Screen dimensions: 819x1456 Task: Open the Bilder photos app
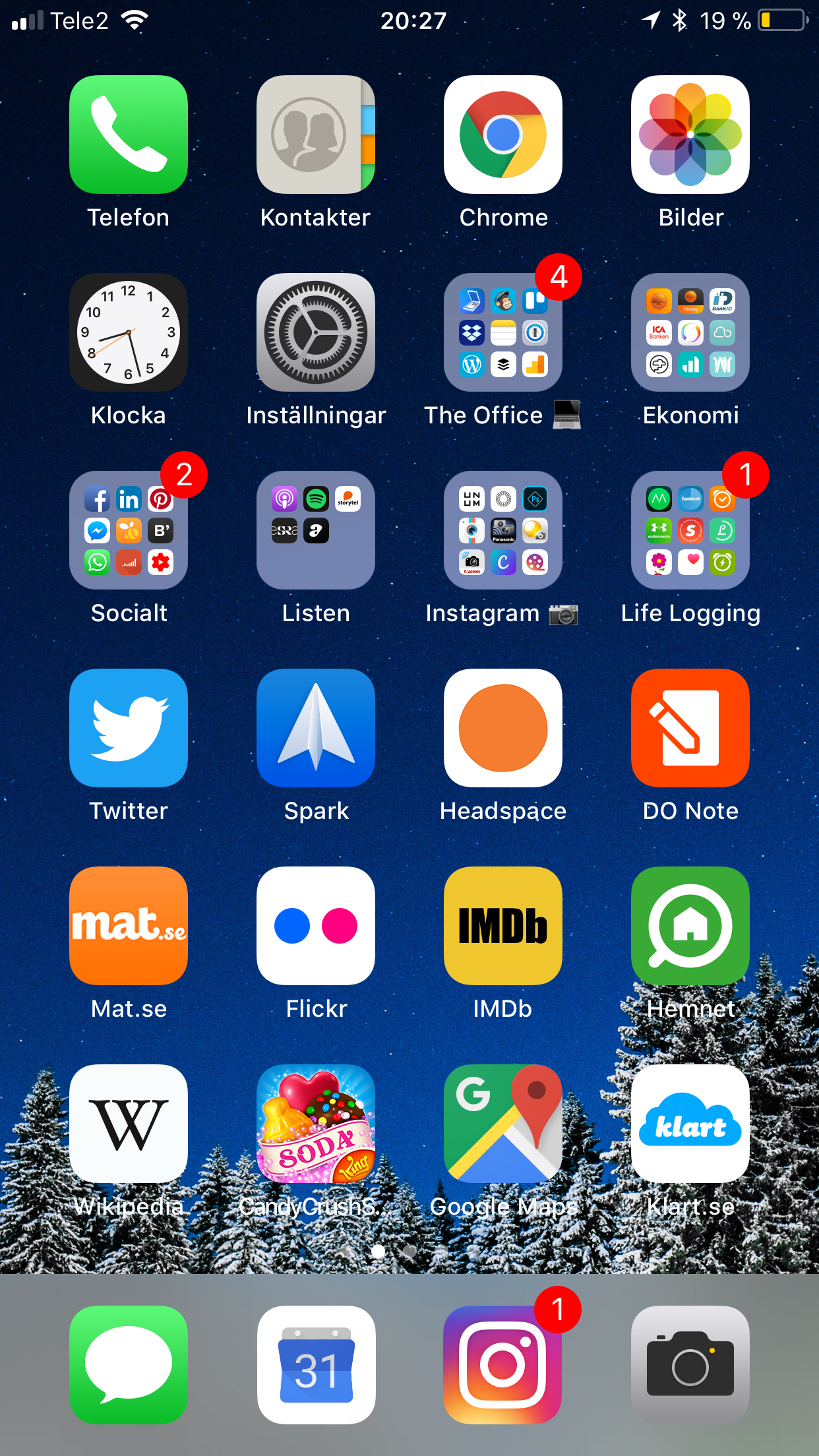coord(690,135)
